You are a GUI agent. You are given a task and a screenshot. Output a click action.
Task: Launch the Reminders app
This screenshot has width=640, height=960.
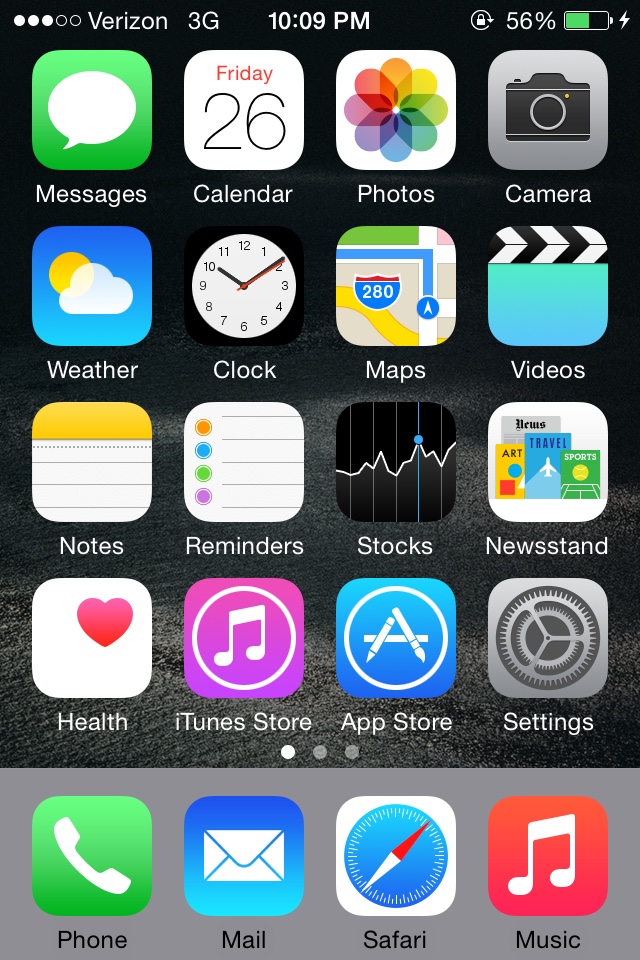point(244,462)
